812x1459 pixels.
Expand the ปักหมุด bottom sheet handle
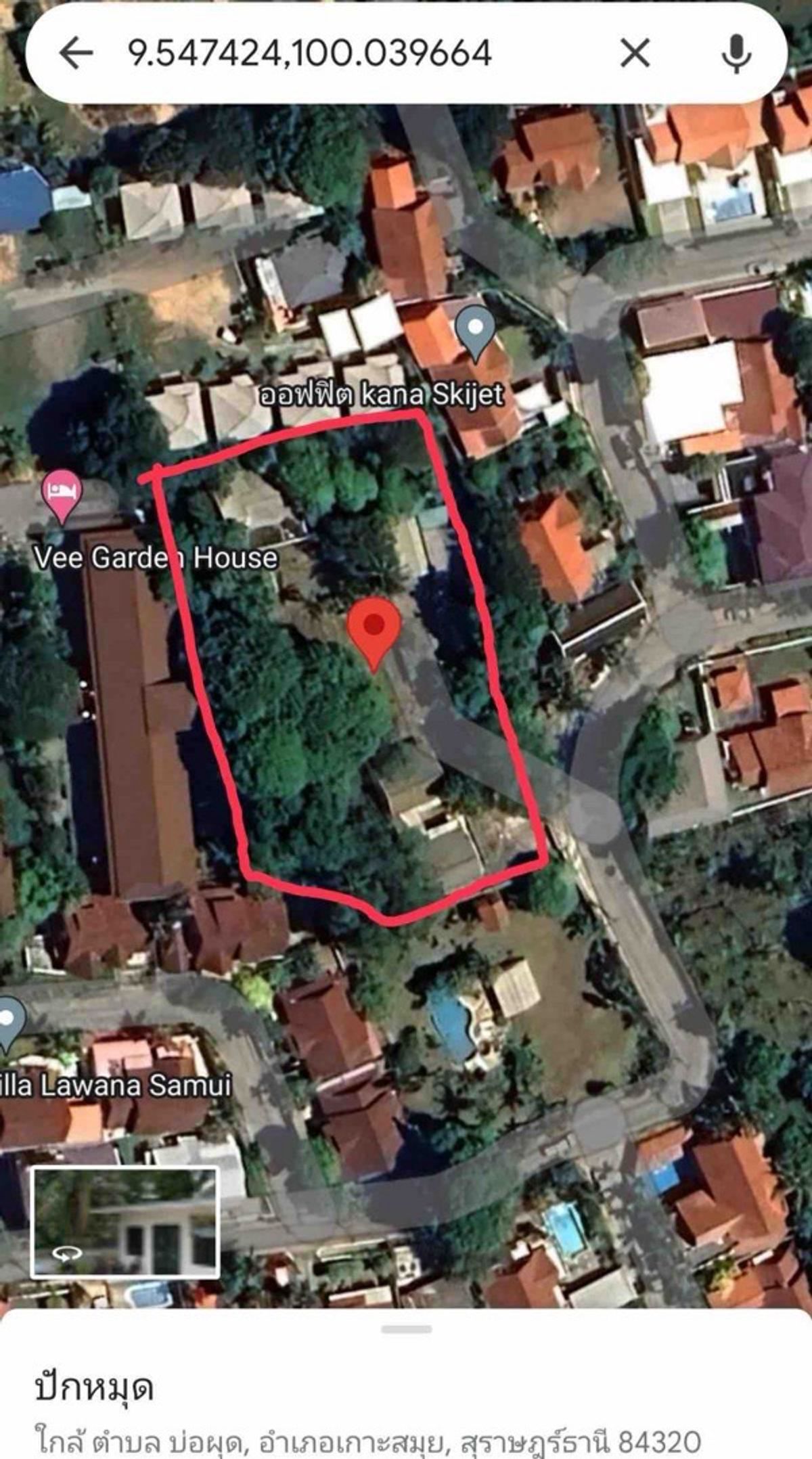[x=406, y=1330]
